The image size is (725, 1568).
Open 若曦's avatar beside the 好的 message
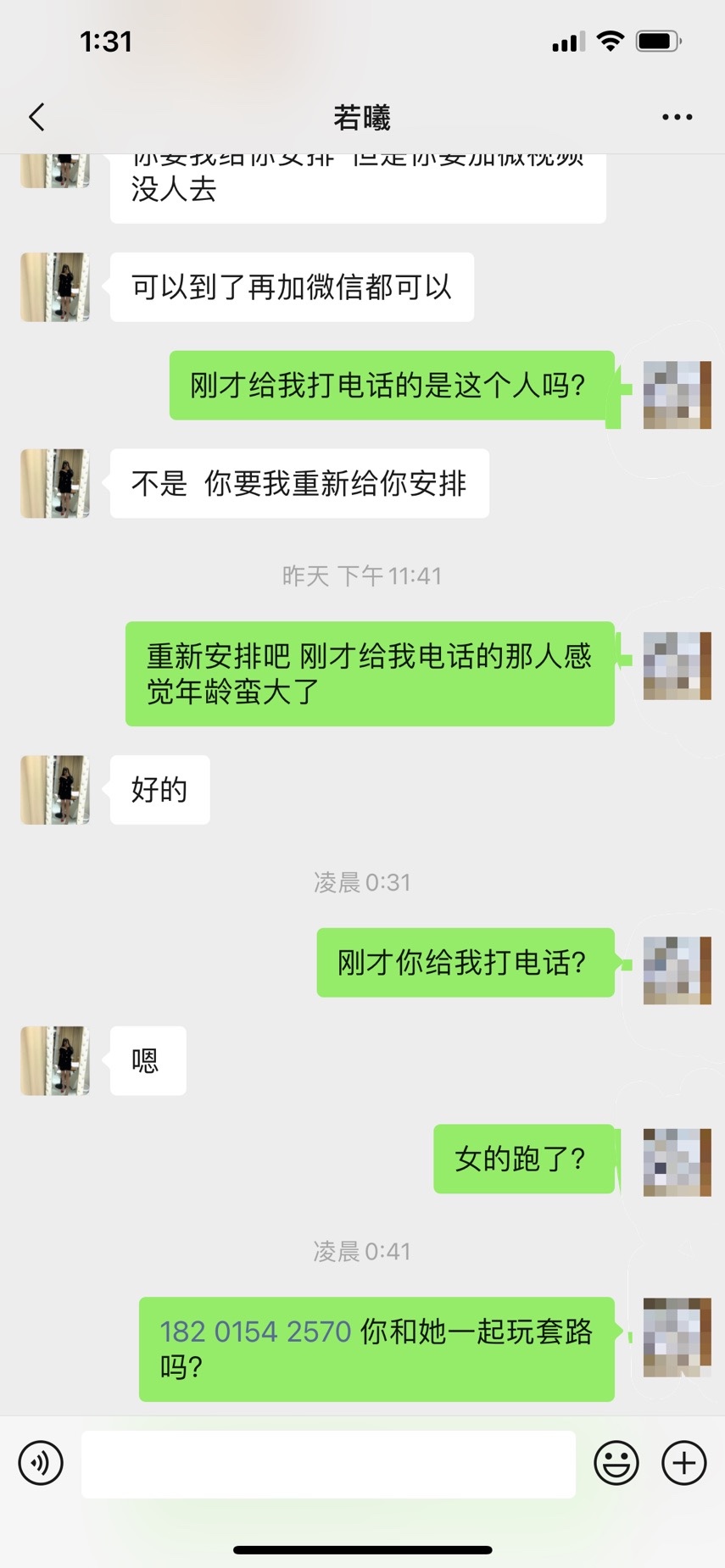[55, 790]
